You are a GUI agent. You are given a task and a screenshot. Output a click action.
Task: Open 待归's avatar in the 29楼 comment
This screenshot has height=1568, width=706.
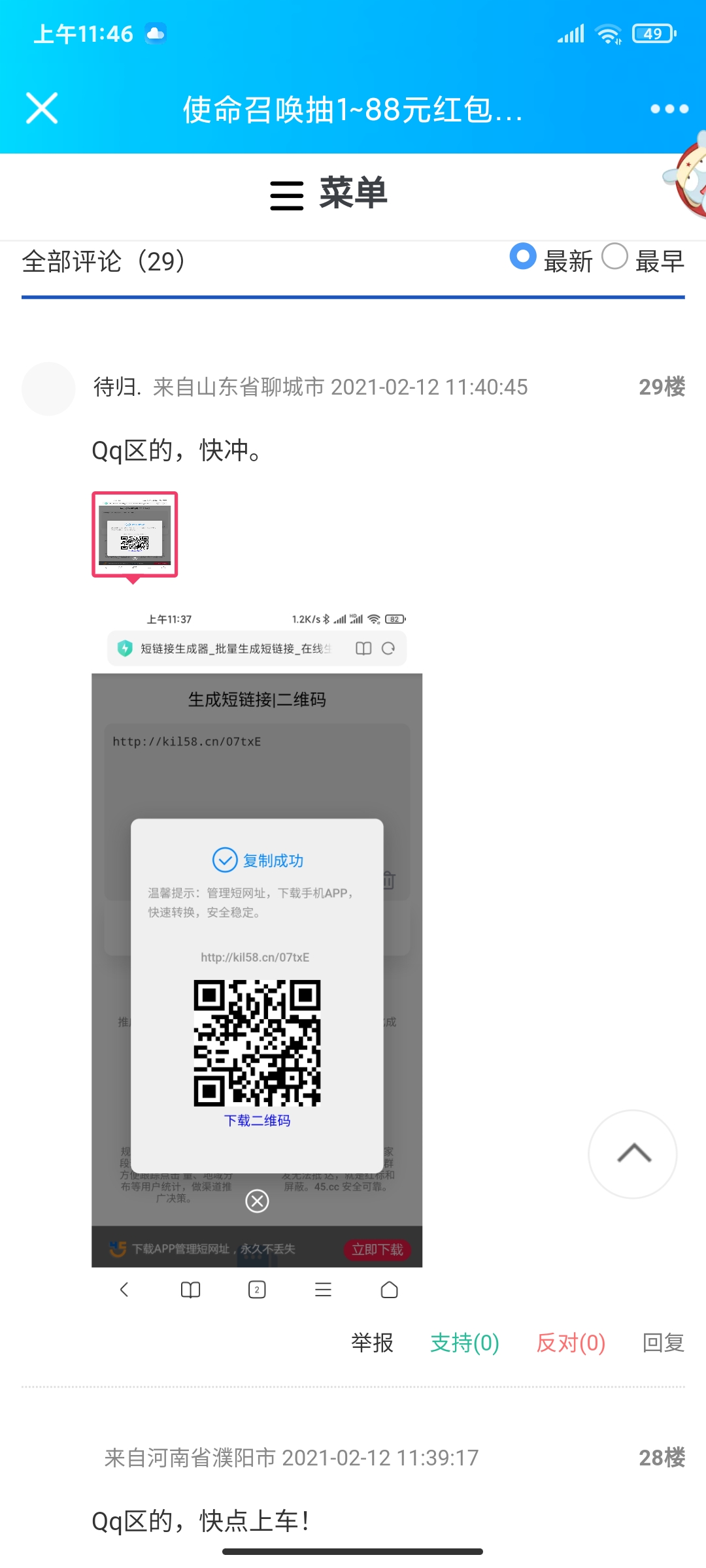click(48, 389)
